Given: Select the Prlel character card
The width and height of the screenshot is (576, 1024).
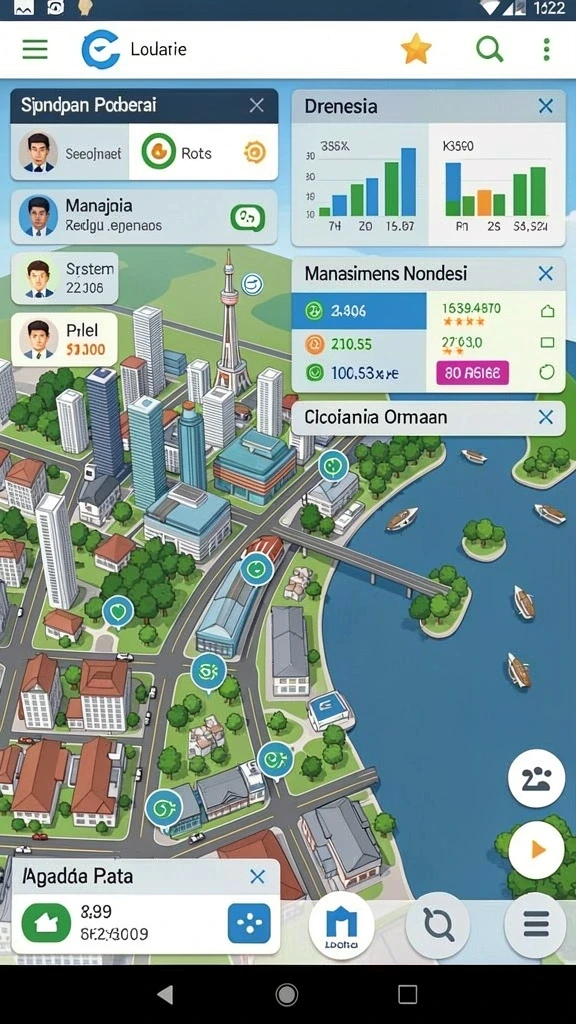Looking at the screenshot, I should [x=64, y=340].
